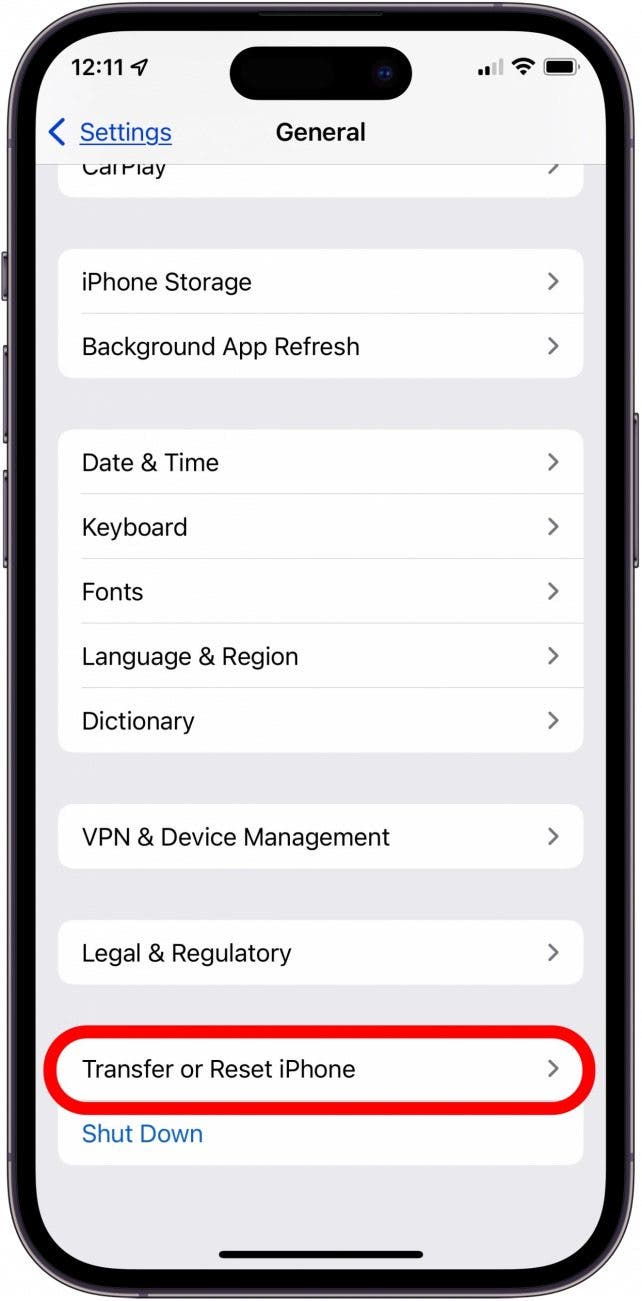Screen dimensions: 642x1301
Task: Open Keyboard settings
Action: pyautogui.click(x=320, y=527)
